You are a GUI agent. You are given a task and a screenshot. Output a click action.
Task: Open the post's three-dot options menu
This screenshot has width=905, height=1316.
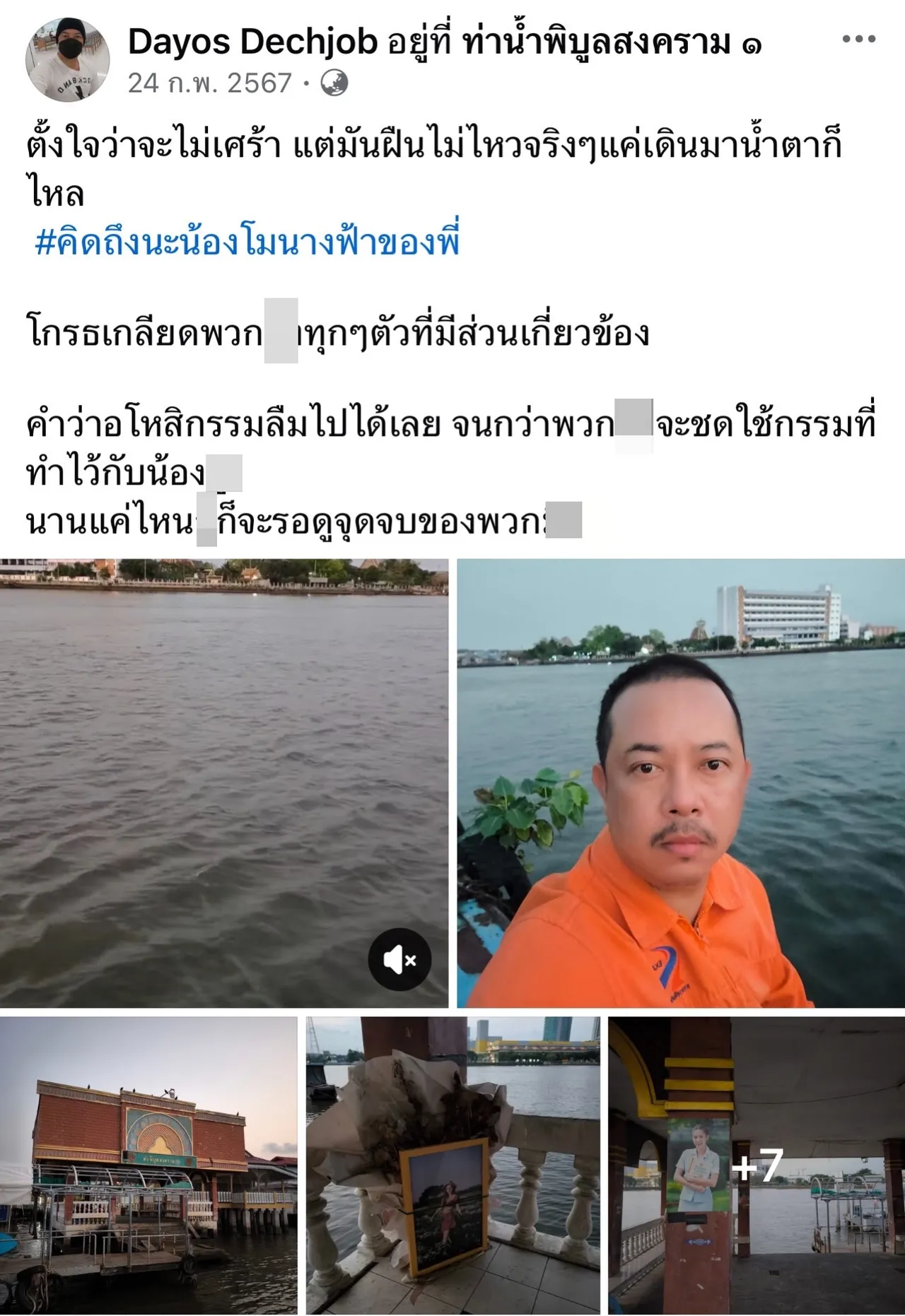(x=858, y=40)
